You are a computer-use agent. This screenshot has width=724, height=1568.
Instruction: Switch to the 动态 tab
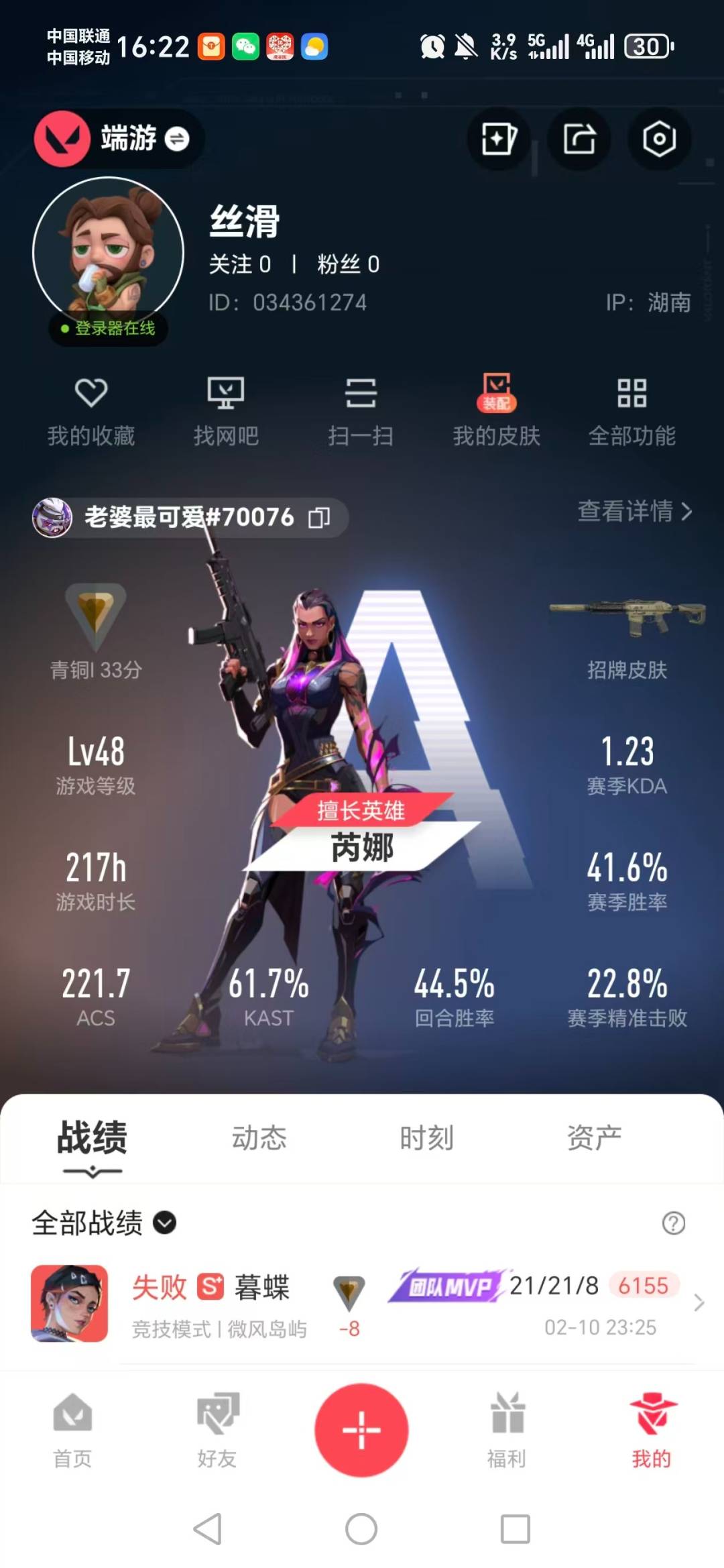tap(259, 1137)
